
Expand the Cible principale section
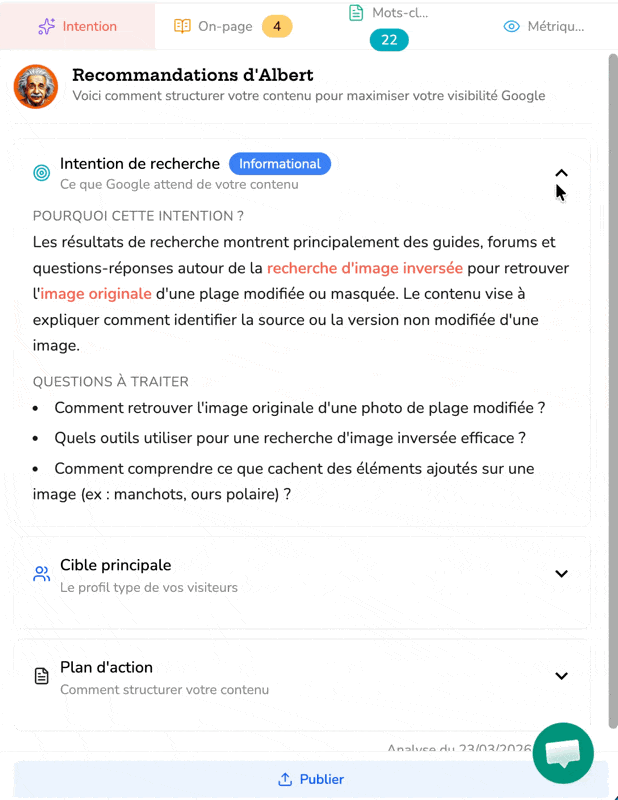[x=561, y=574]
